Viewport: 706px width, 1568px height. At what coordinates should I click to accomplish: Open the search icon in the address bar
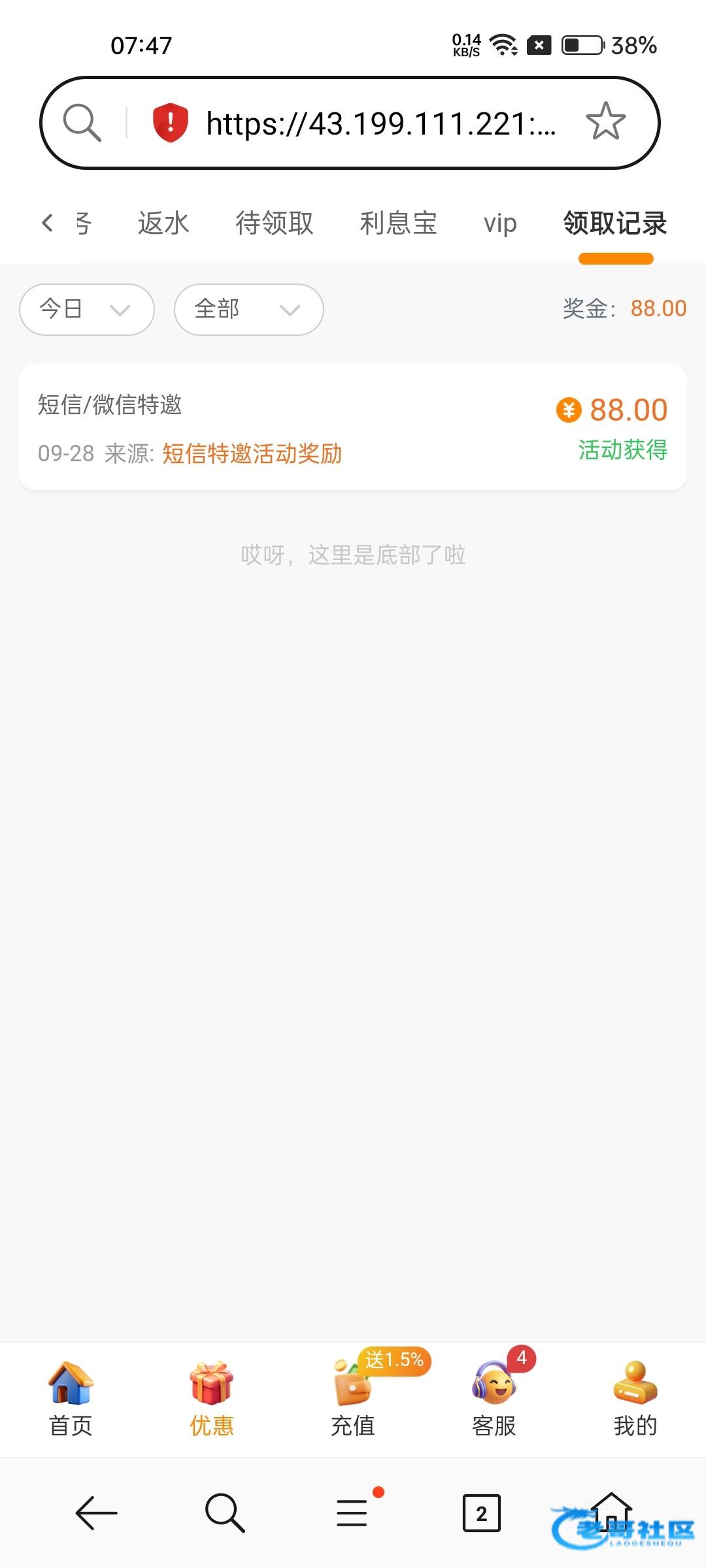click(82, 122)
